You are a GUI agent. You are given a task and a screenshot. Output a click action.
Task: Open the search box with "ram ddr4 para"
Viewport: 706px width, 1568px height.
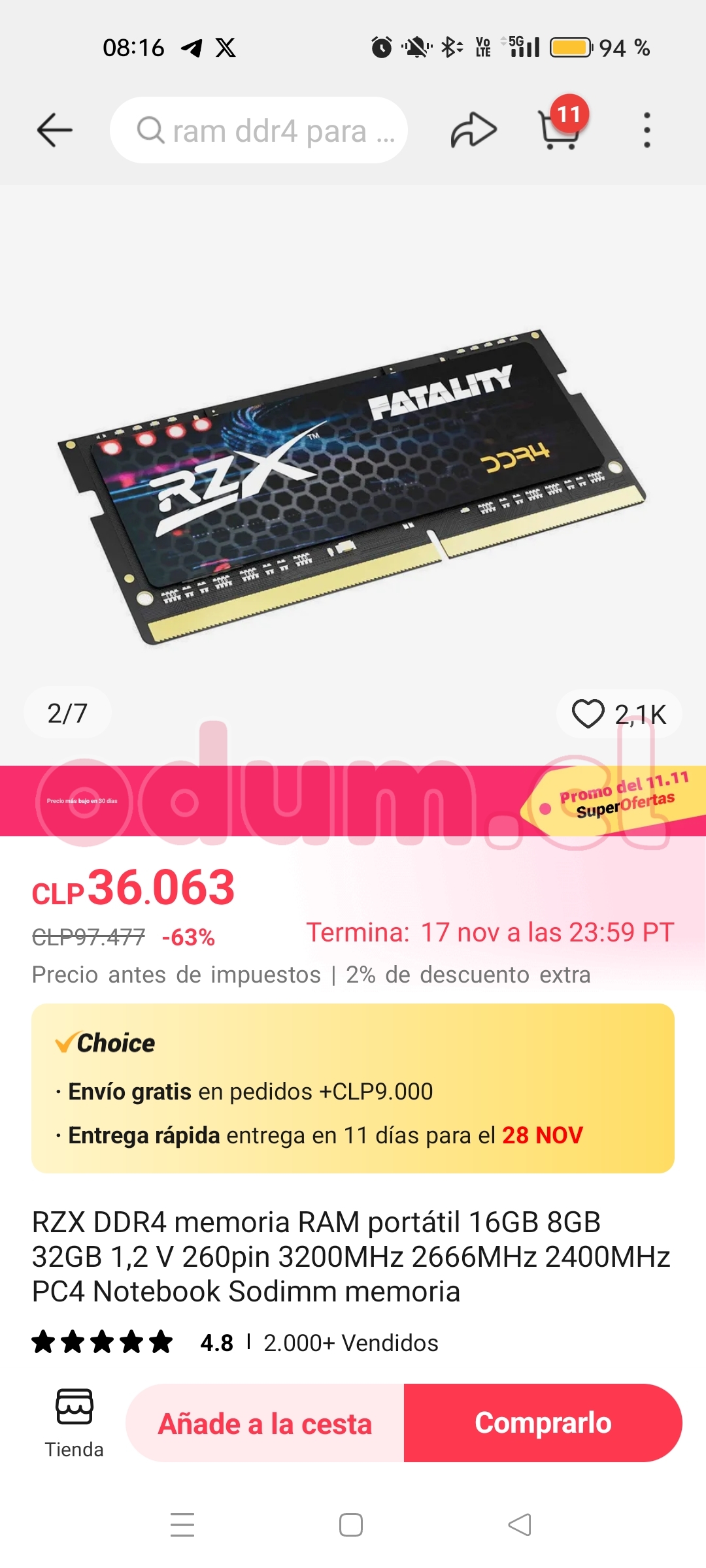(x=259, y=131)
